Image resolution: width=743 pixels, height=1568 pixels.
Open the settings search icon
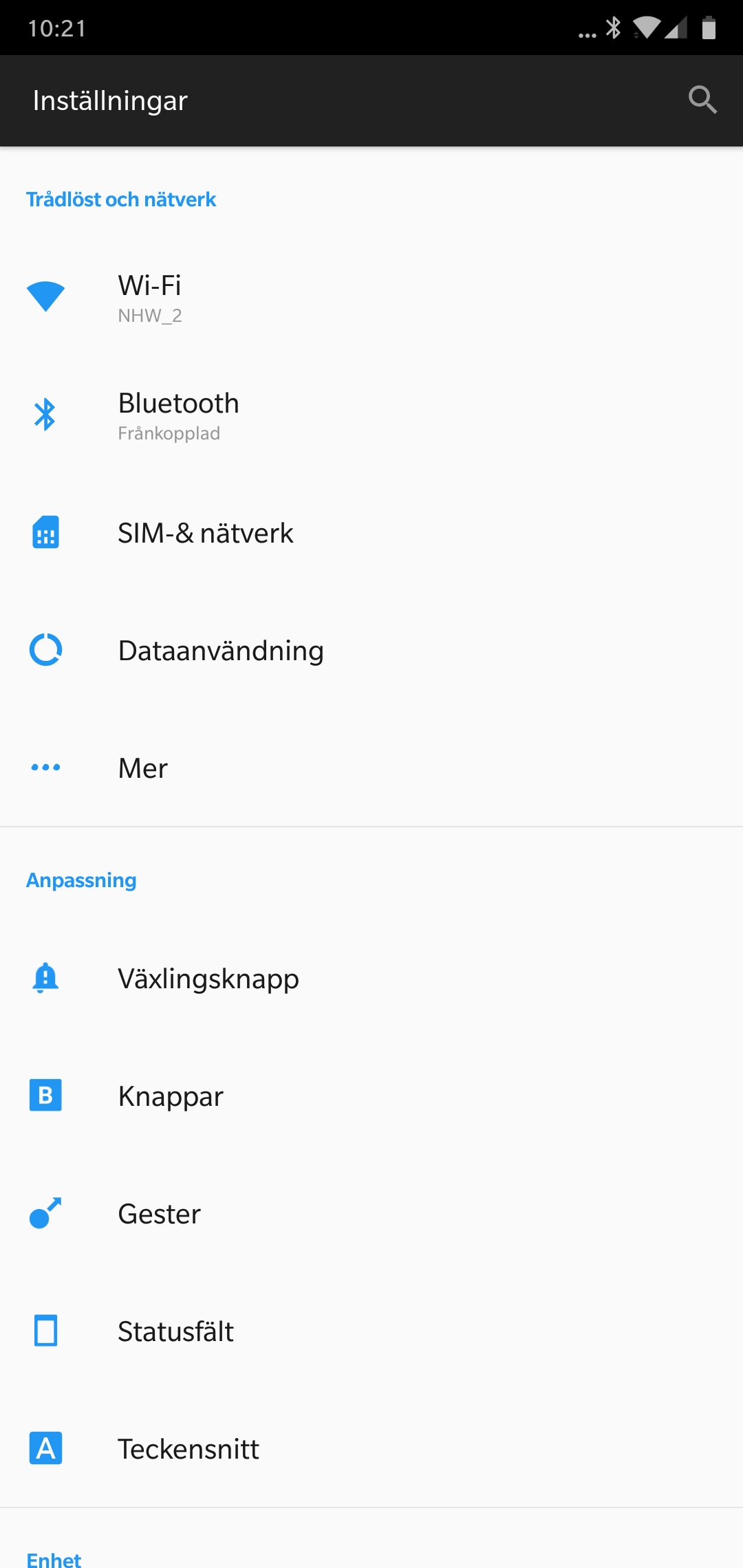coord(702,100)
